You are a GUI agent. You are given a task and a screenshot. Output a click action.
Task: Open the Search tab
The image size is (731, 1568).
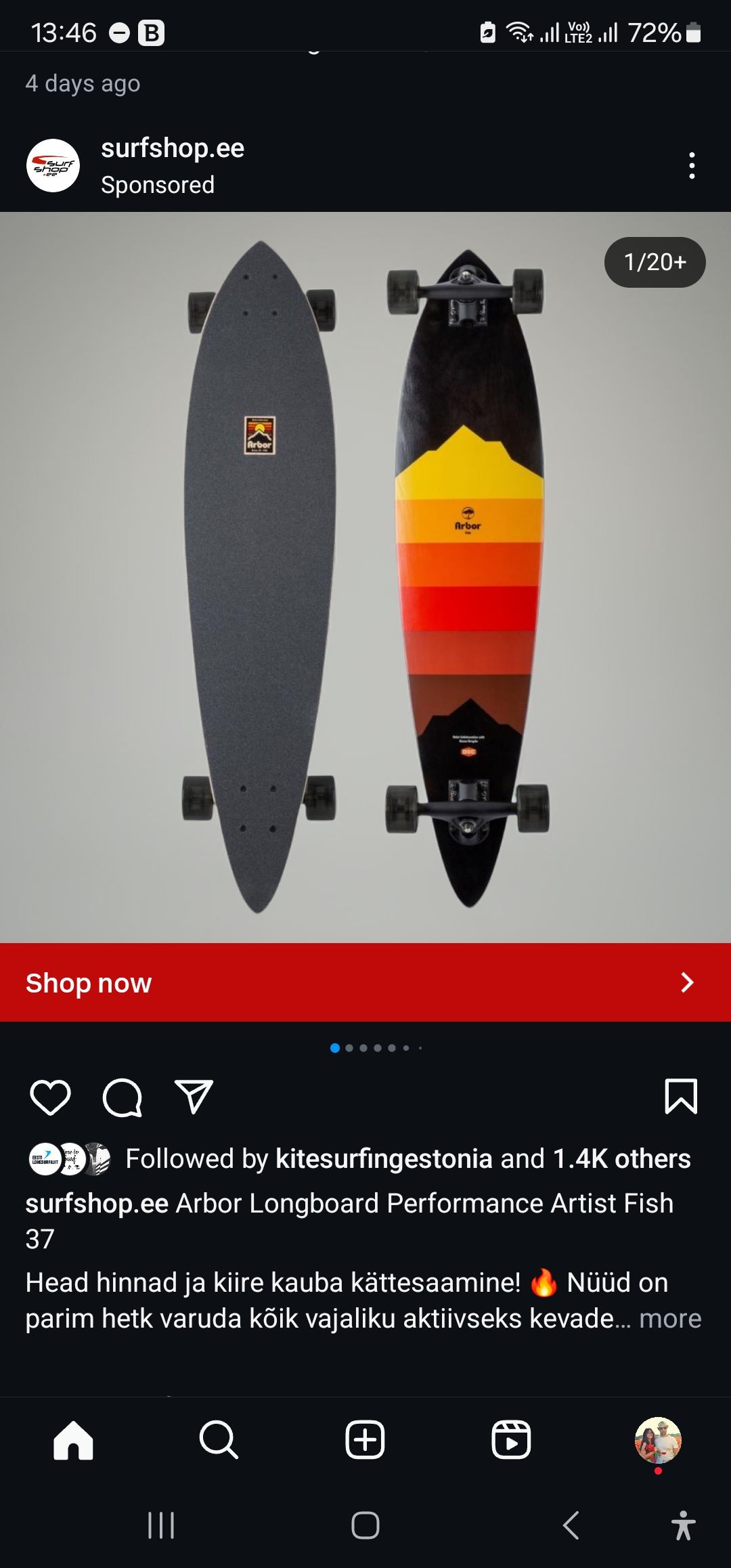coord(219,1440)
